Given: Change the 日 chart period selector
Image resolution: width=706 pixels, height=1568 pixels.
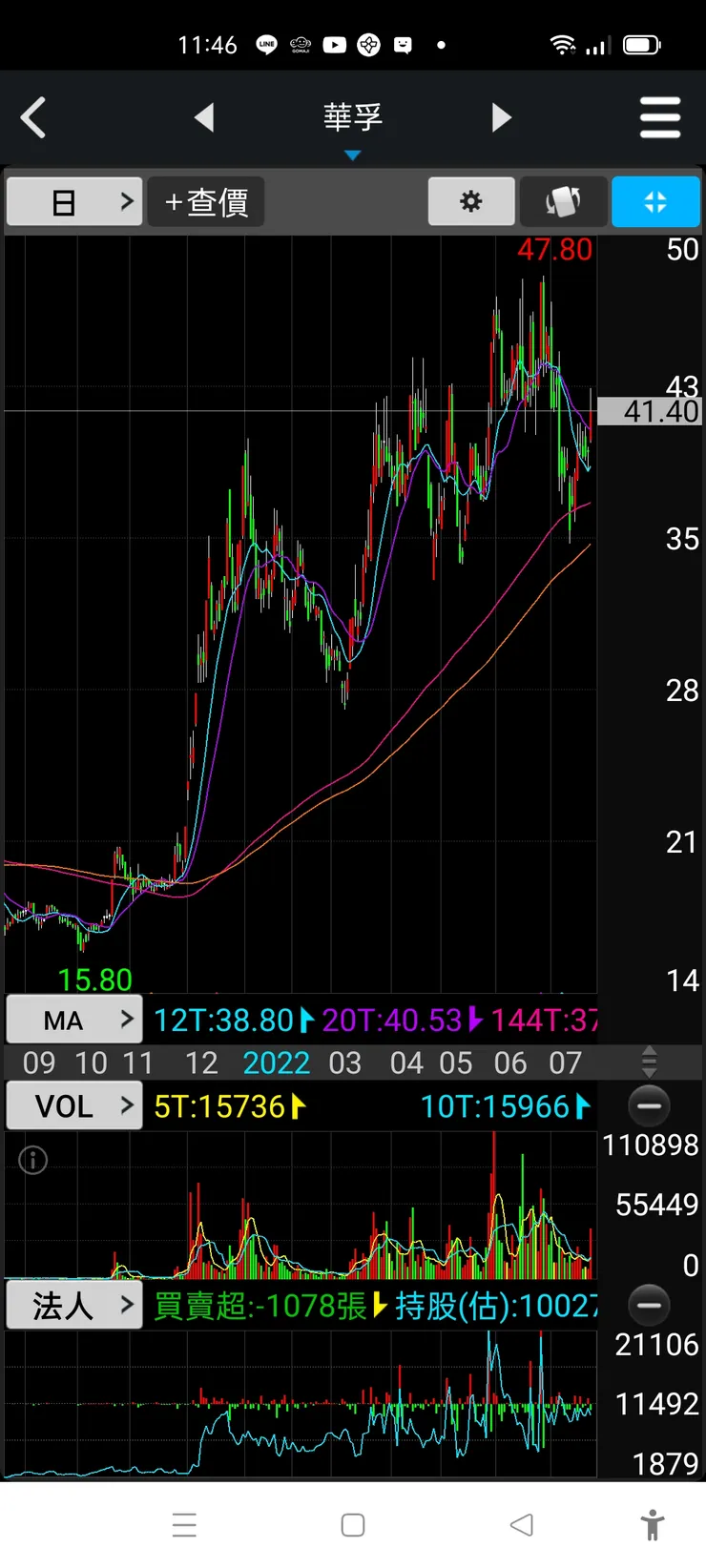Looking at the screenshot, I should tap(74, 202).
